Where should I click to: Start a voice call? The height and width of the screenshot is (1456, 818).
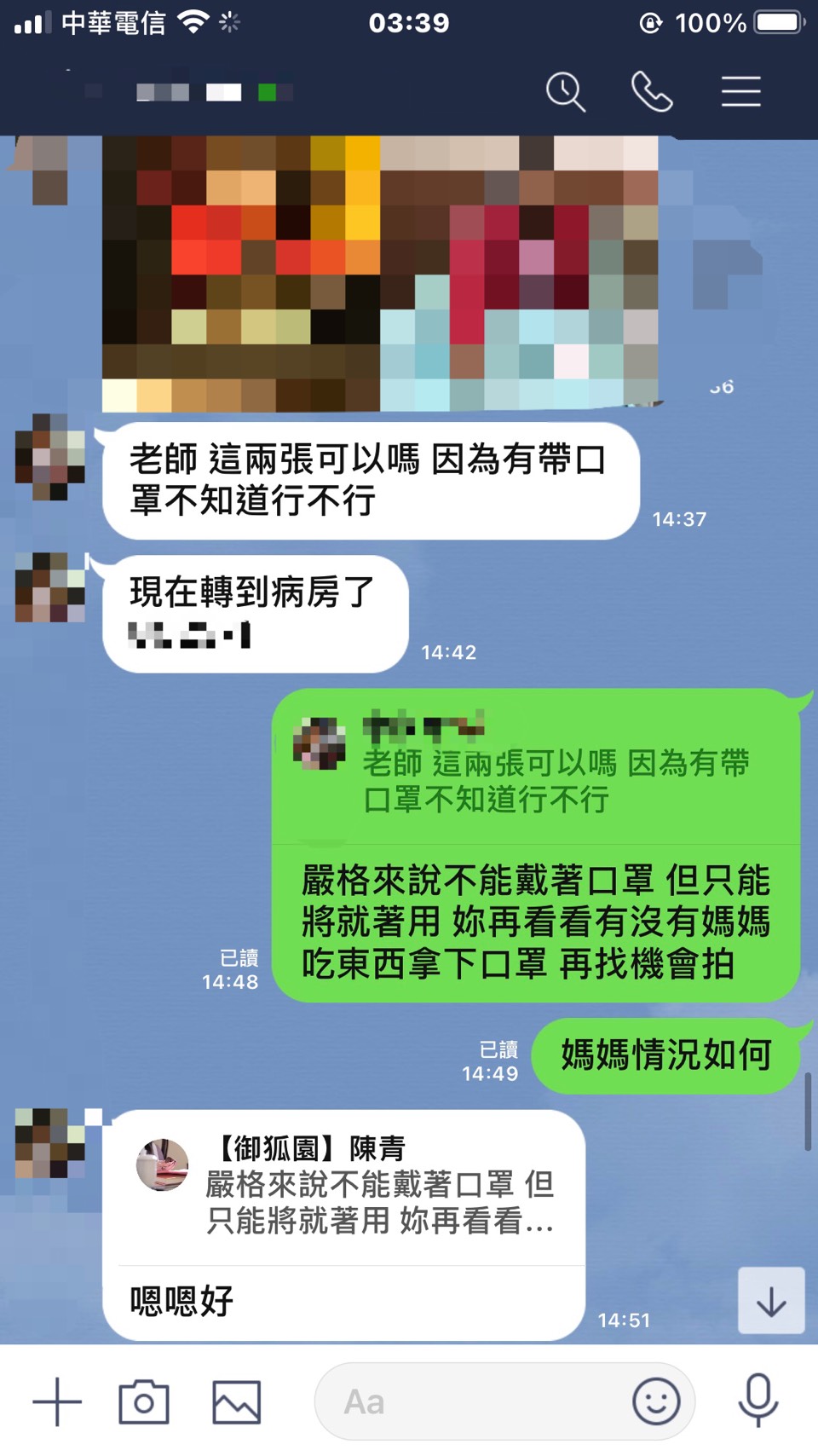tap(652, 92)
